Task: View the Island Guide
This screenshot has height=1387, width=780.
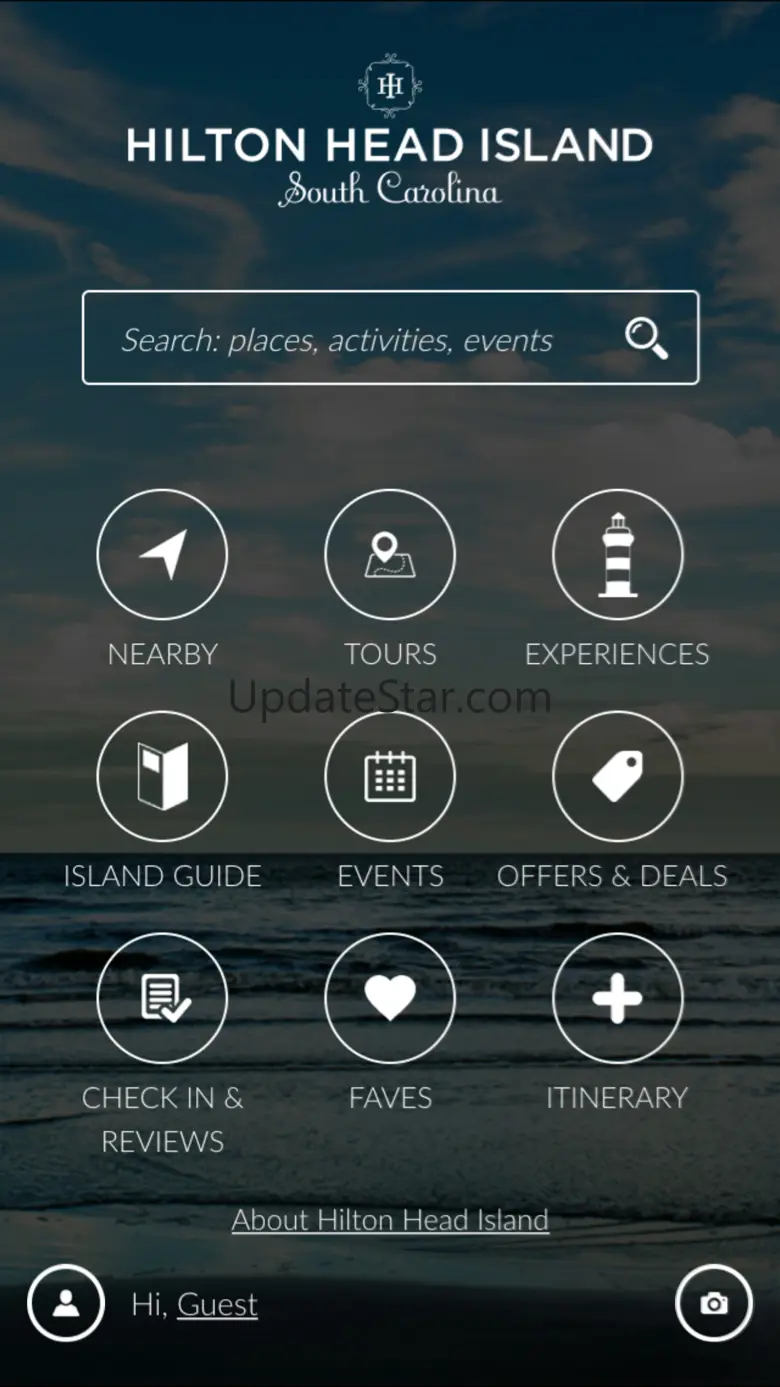Action: tap(162, 776)
